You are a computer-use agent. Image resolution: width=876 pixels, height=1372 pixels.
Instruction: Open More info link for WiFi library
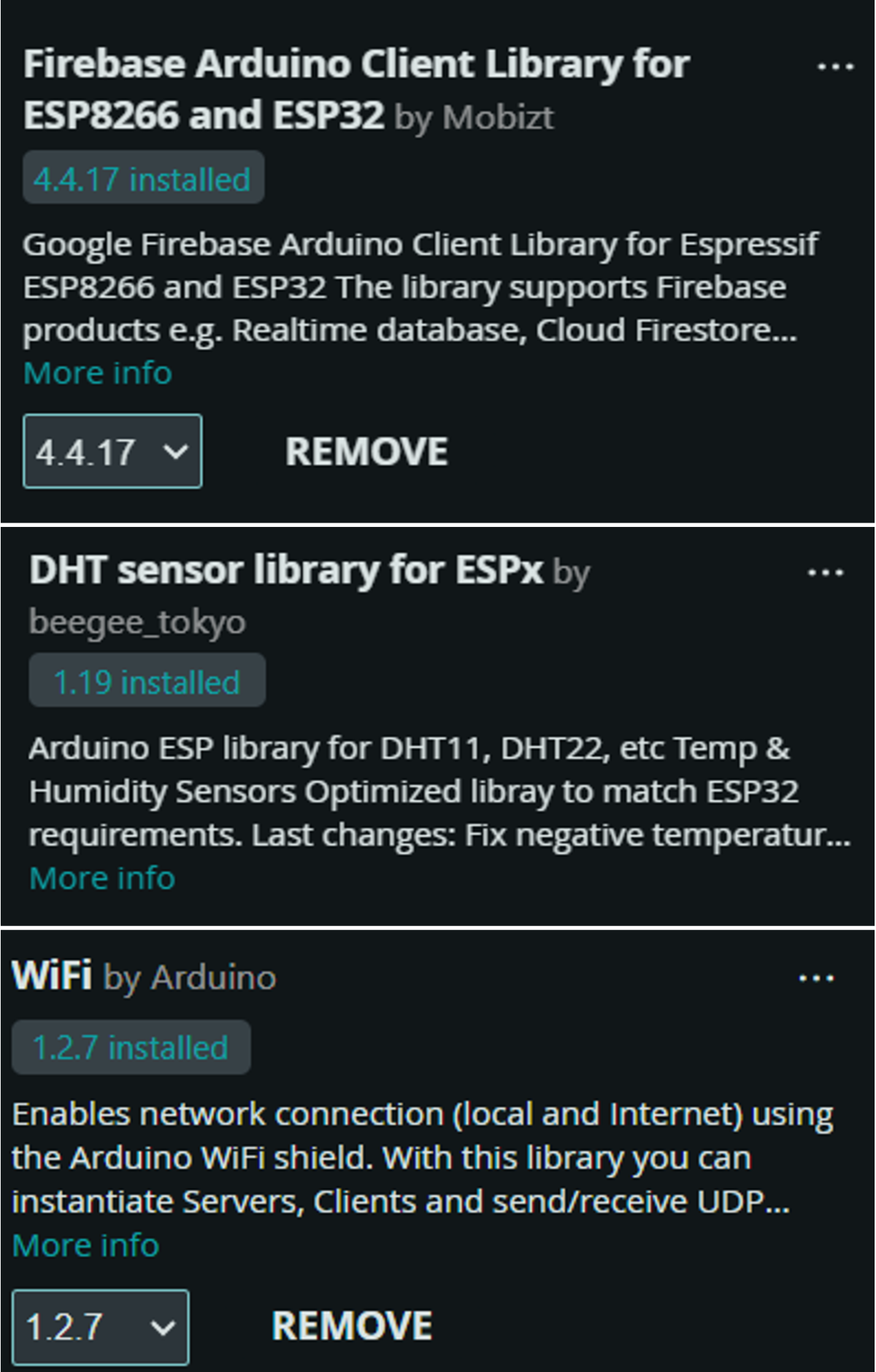tap(86, 1245)
